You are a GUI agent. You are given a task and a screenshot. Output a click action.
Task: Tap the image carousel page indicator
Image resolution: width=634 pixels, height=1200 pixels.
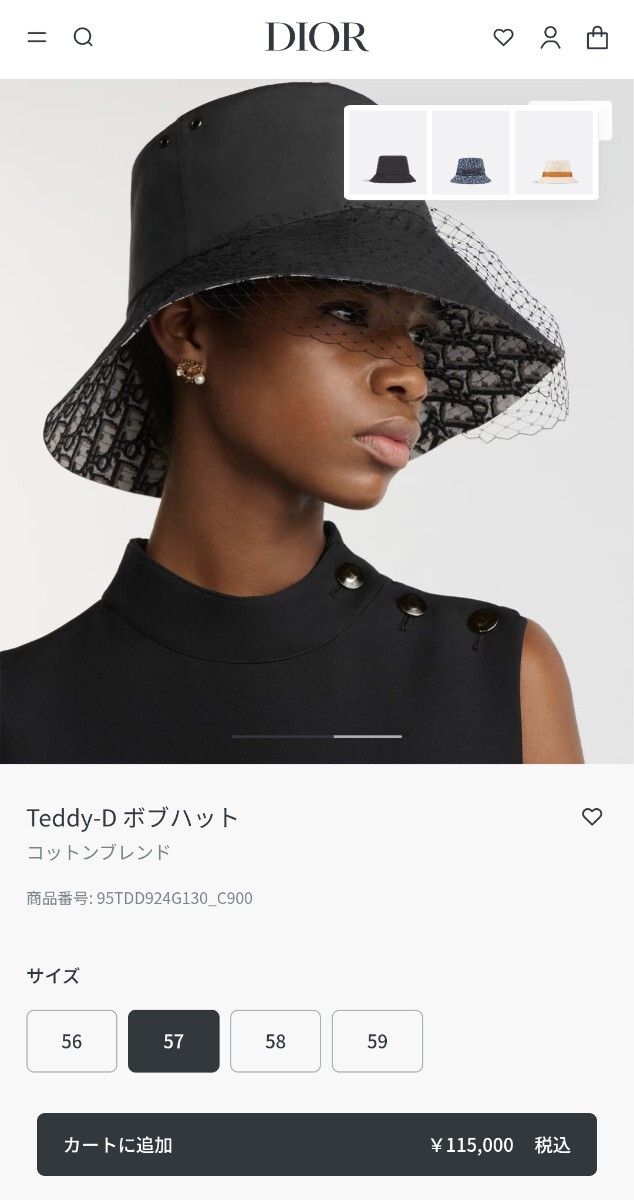click(x=317, y=736)
